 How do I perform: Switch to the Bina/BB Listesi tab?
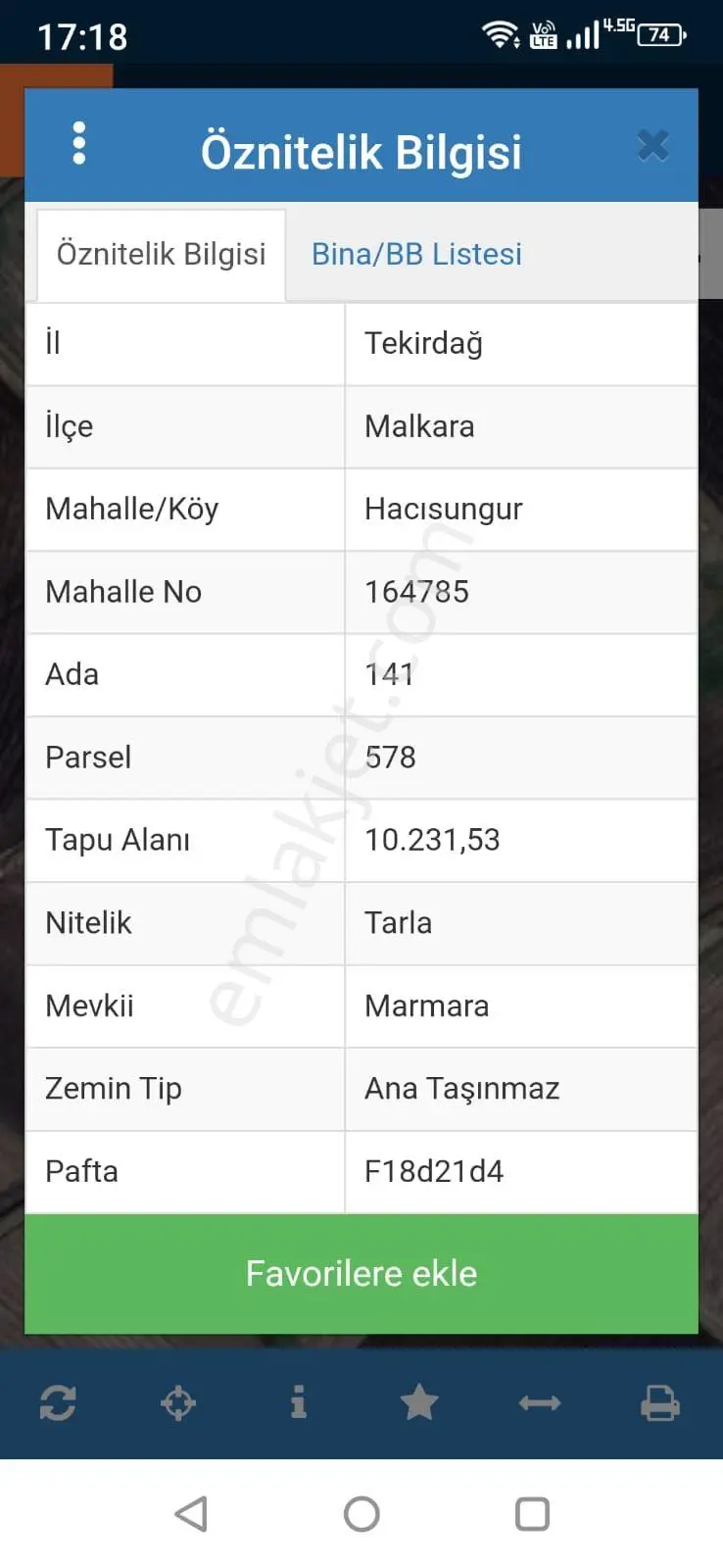coord(416,254)
